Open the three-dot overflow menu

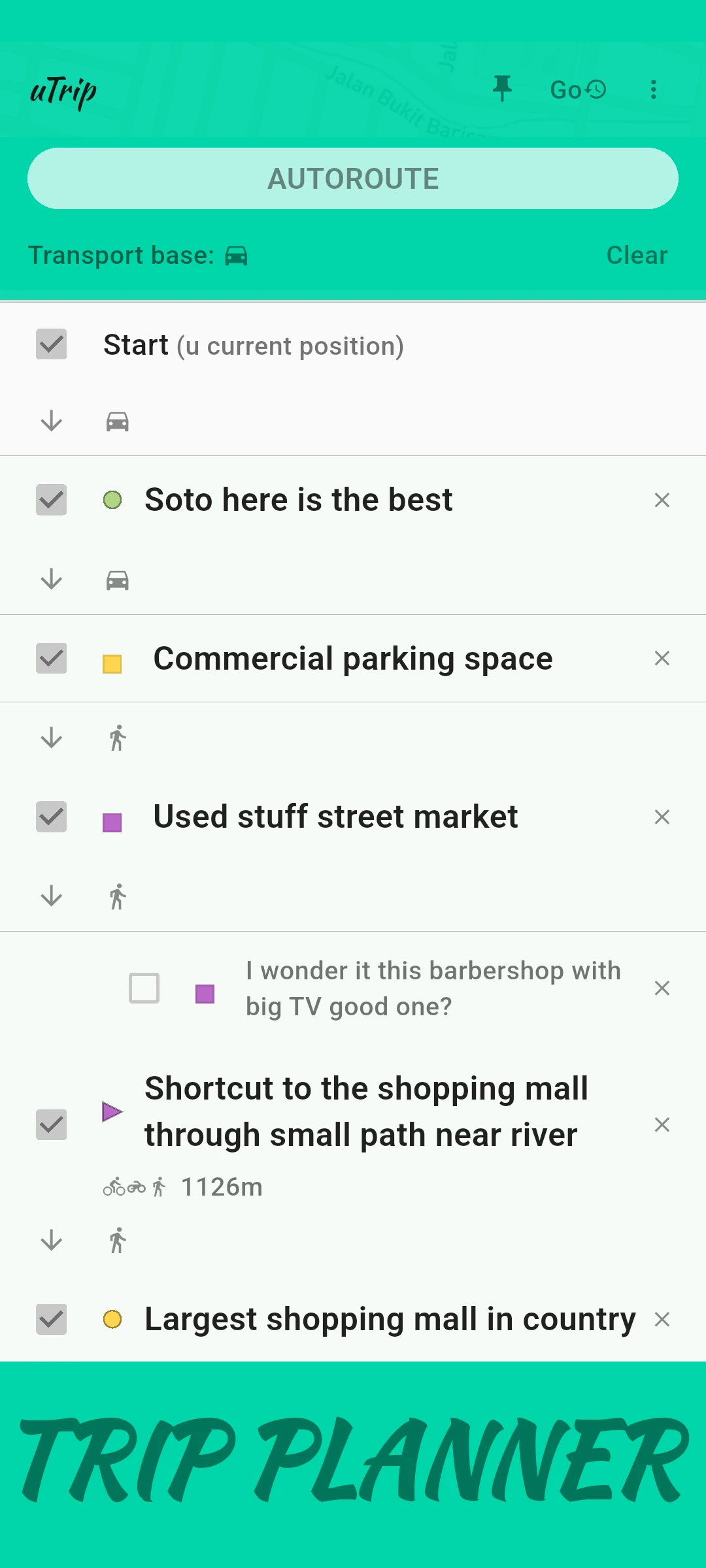(653, 89)
